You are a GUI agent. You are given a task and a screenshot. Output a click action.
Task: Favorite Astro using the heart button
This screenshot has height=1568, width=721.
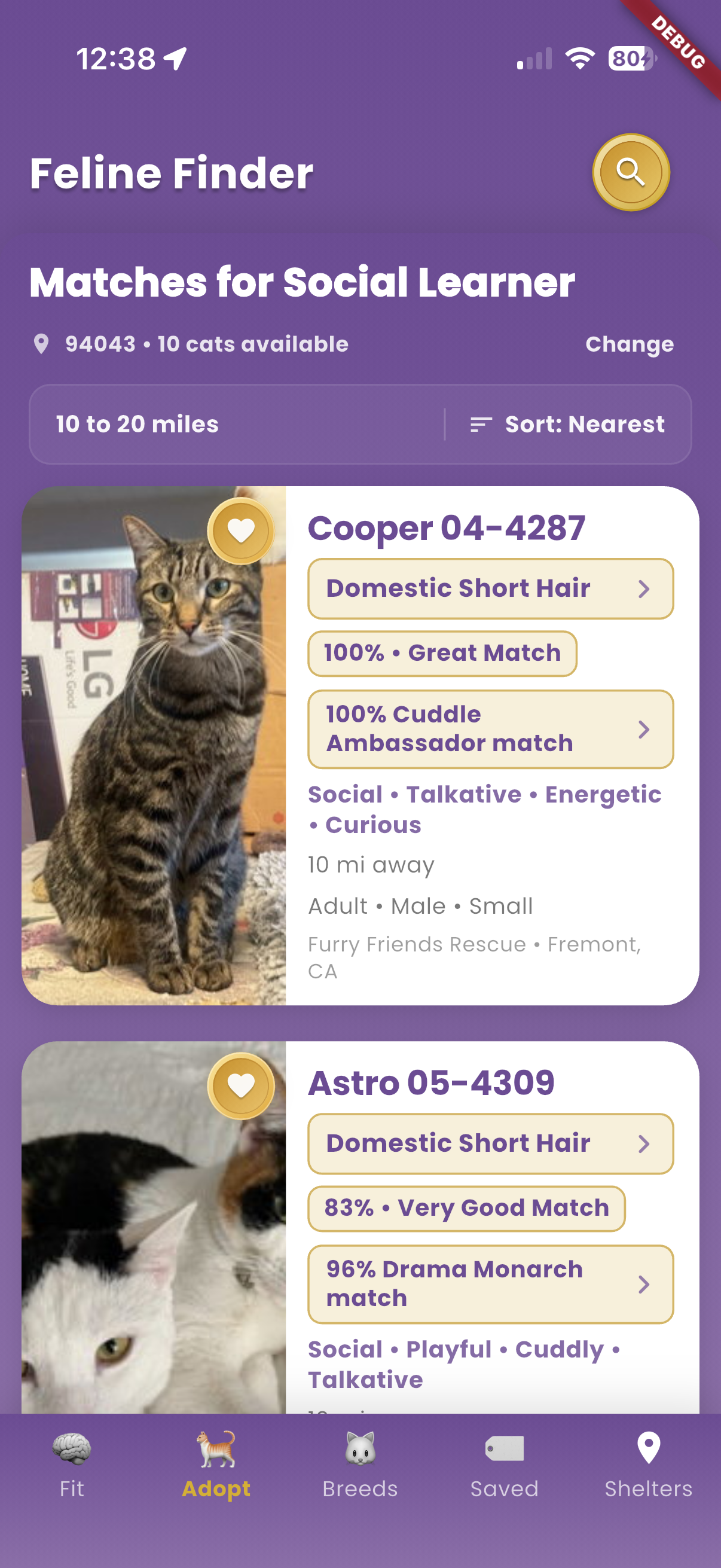242,1087
